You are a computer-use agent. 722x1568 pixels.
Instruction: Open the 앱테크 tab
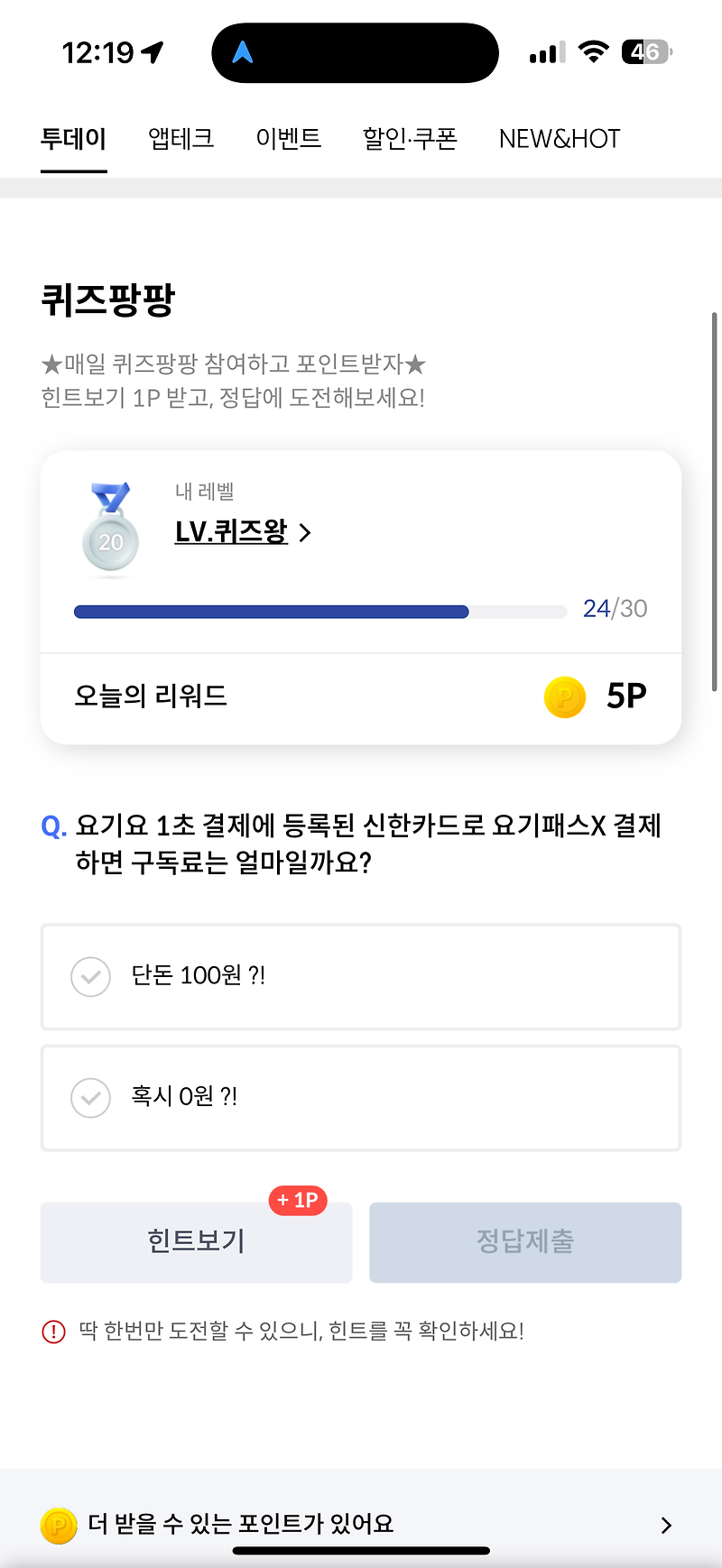(x=181, y=139)
